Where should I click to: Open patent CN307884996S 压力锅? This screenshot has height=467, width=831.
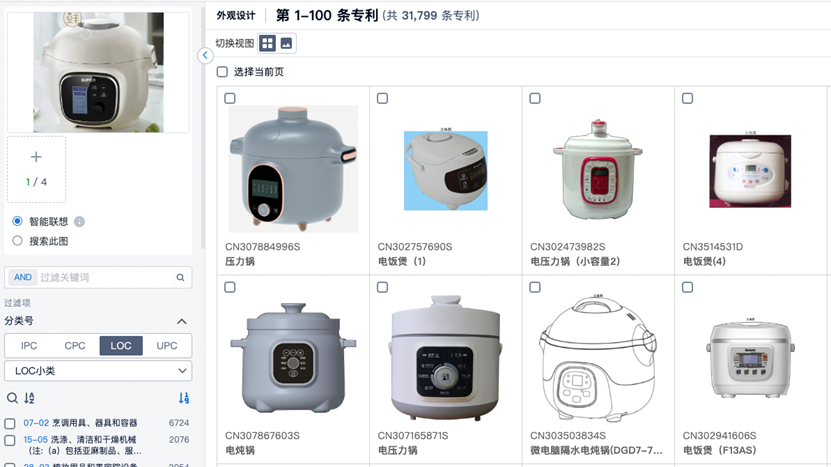coord(293,168)
